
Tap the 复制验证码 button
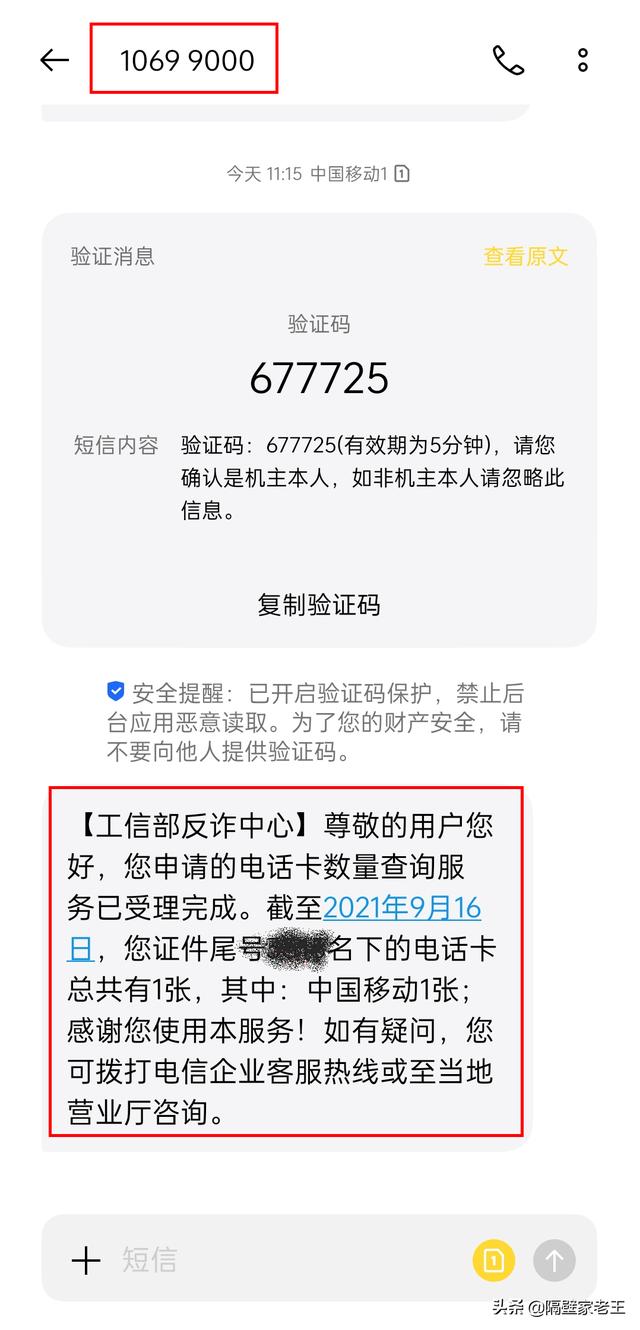(319, 604)
